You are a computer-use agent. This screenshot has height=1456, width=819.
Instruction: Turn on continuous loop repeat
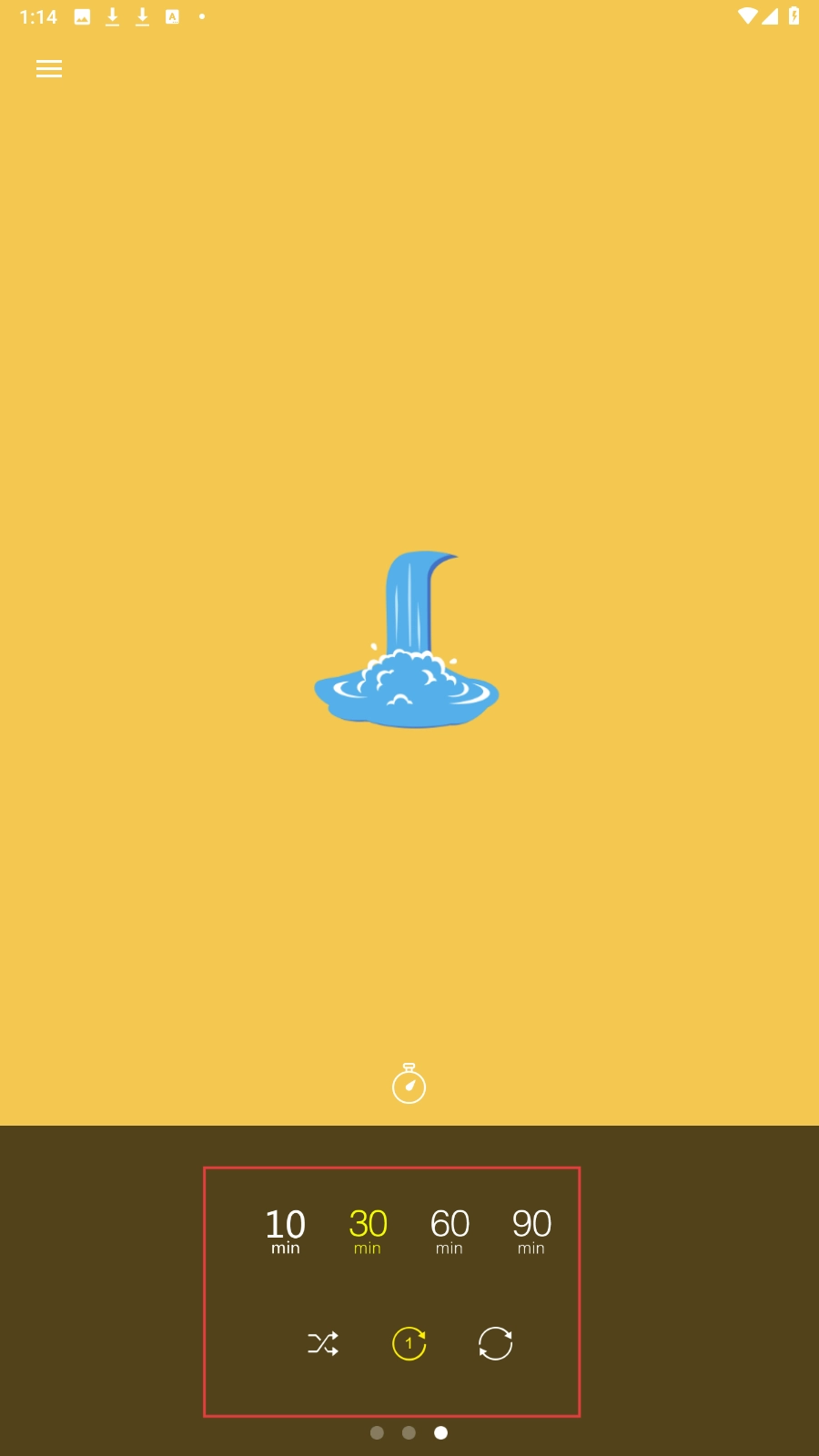[x=495, y=1343]
